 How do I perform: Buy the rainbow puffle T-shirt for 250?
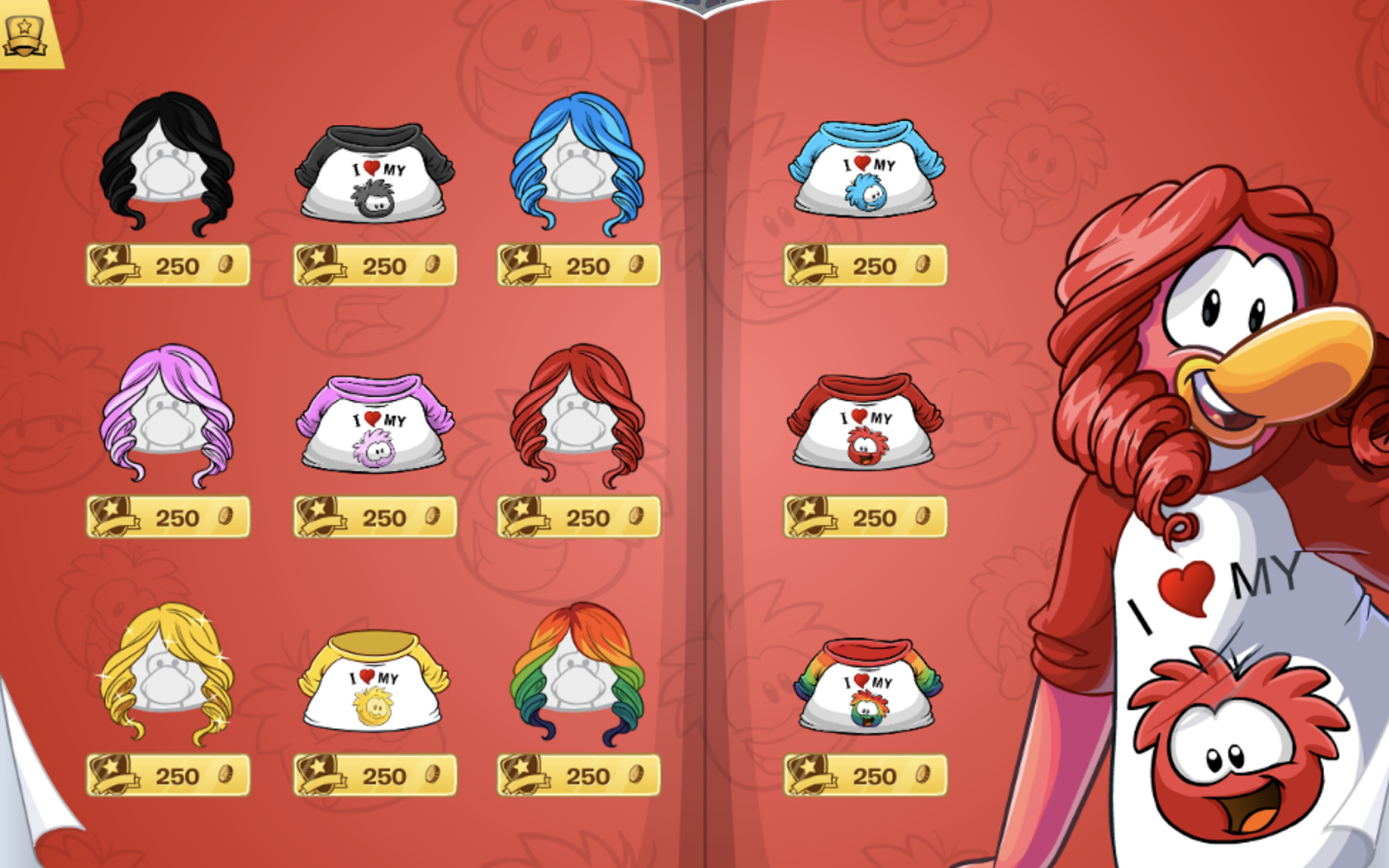865,775
